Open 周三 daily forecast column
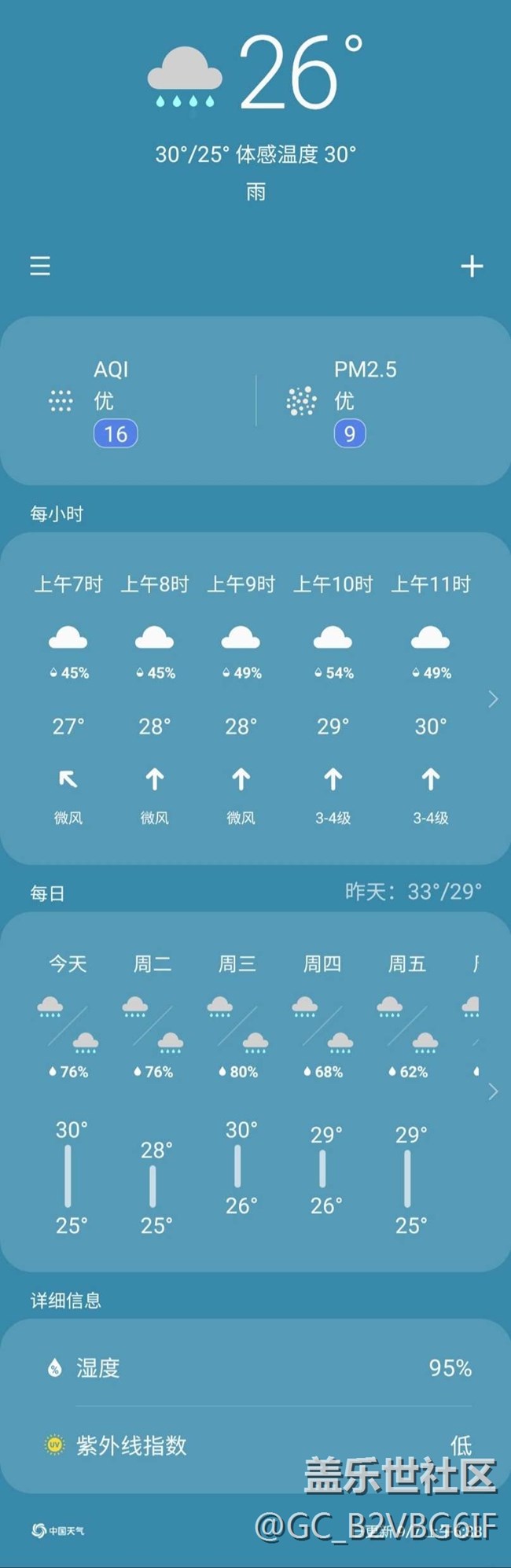511x1568 pixels. point(238,1092)
